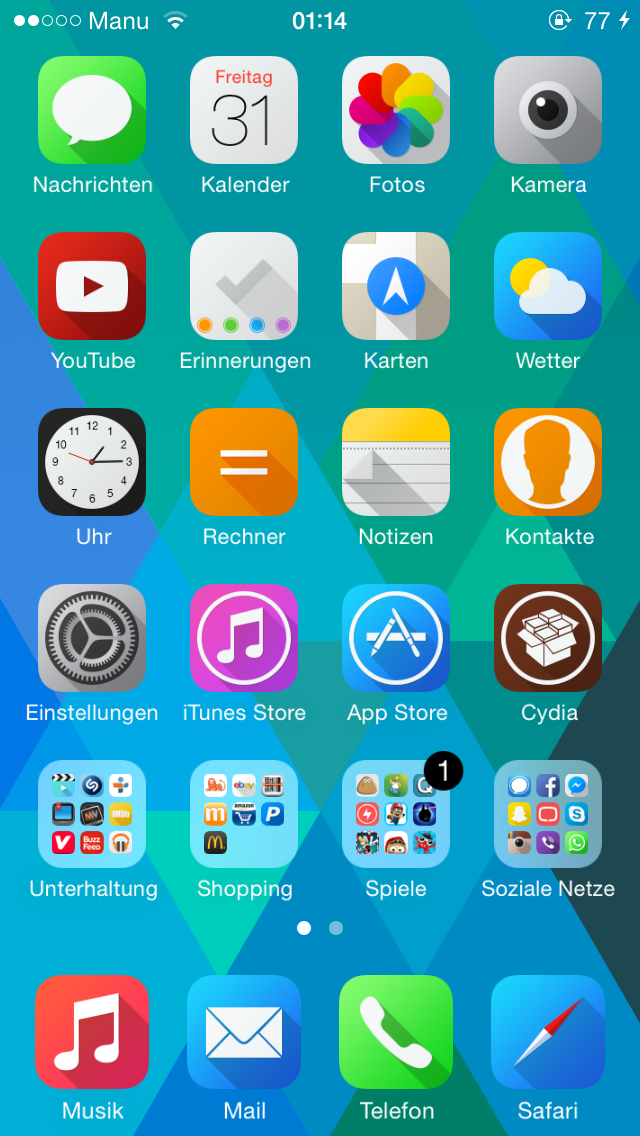Image resolution: width=640 pixels, height=1136 pixels.
Task: Tap the second page indicator dot
Action: tap(336, 928)
